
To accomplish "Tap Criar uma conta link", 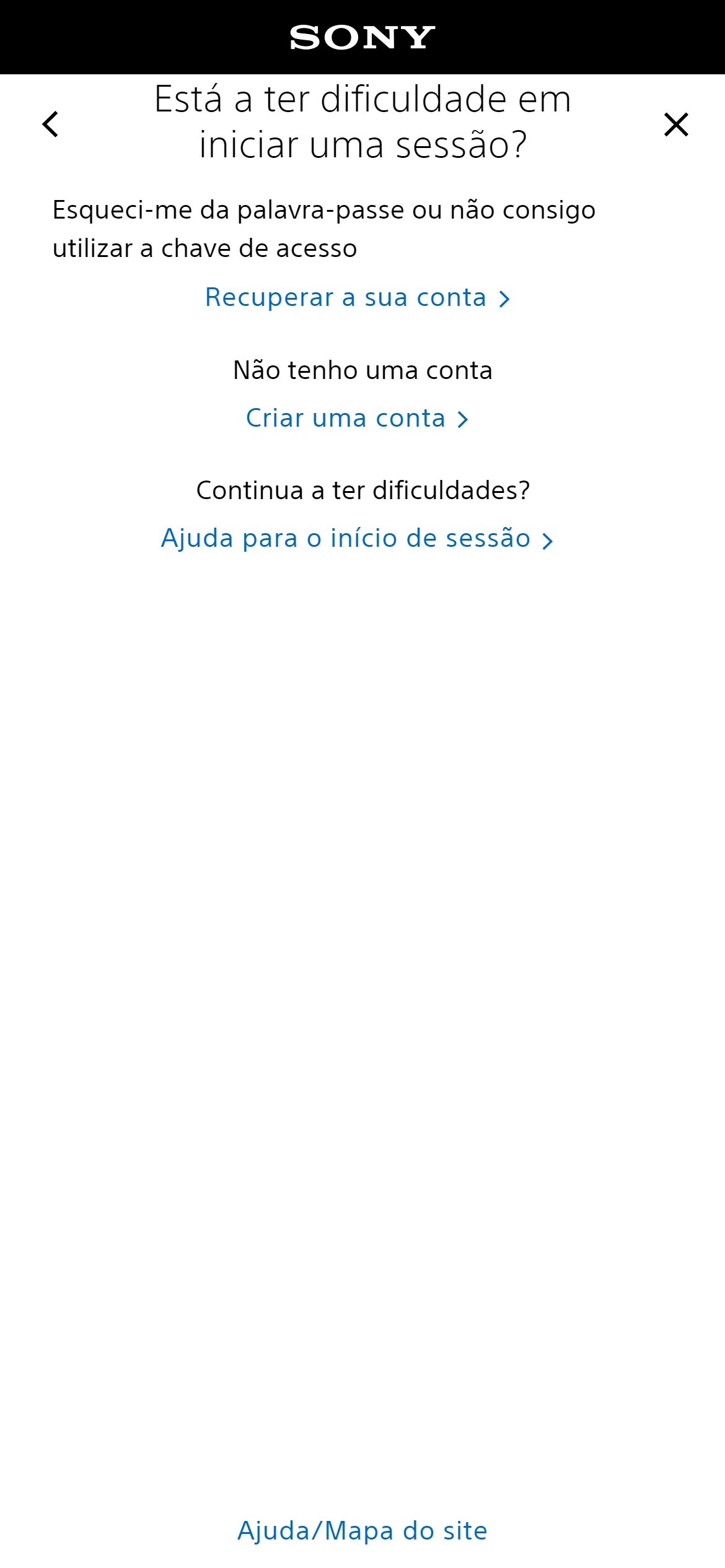I will [357, 419].
